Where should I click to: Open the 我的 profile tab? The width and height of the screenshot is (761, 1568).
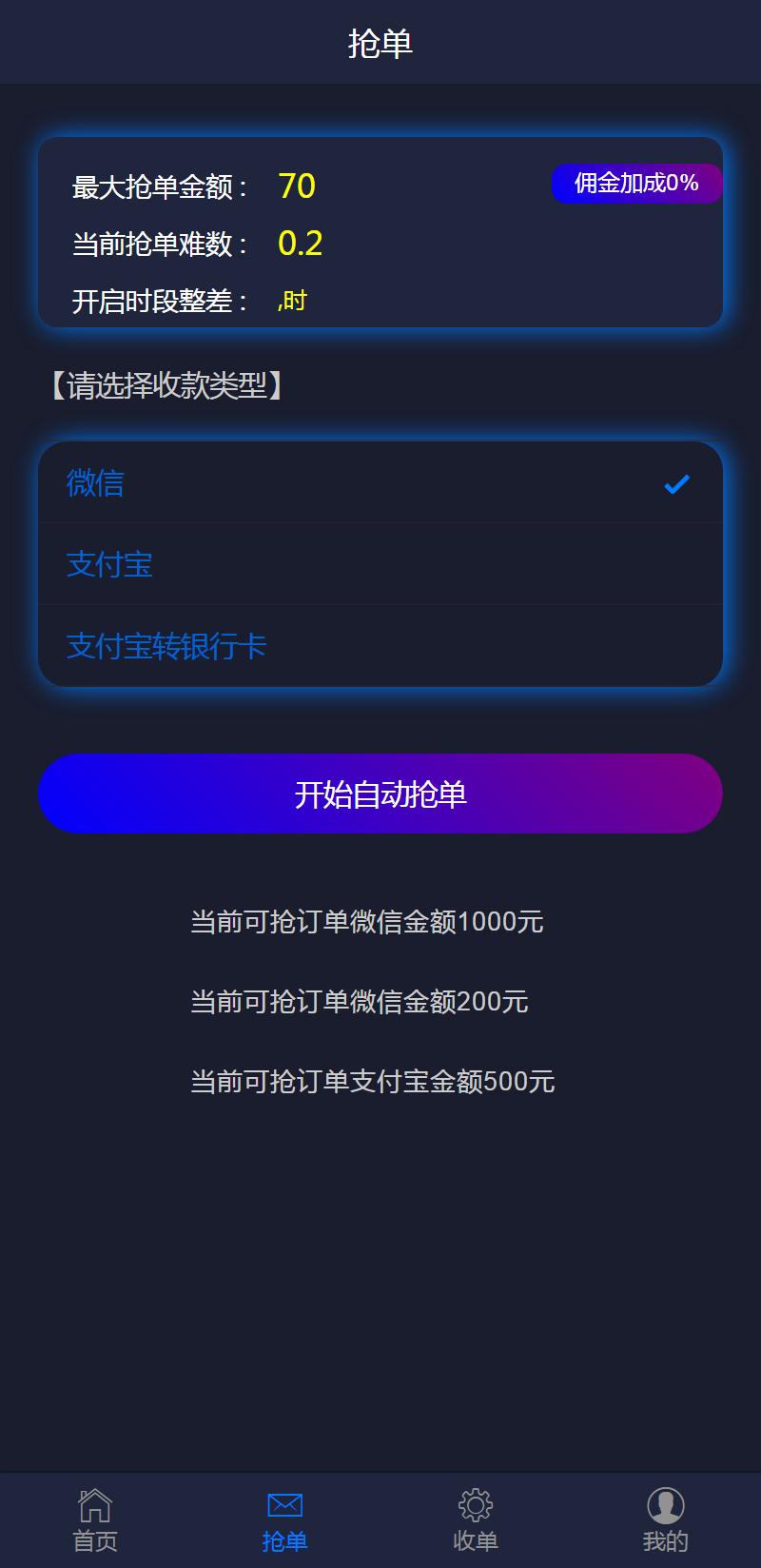665,1520
